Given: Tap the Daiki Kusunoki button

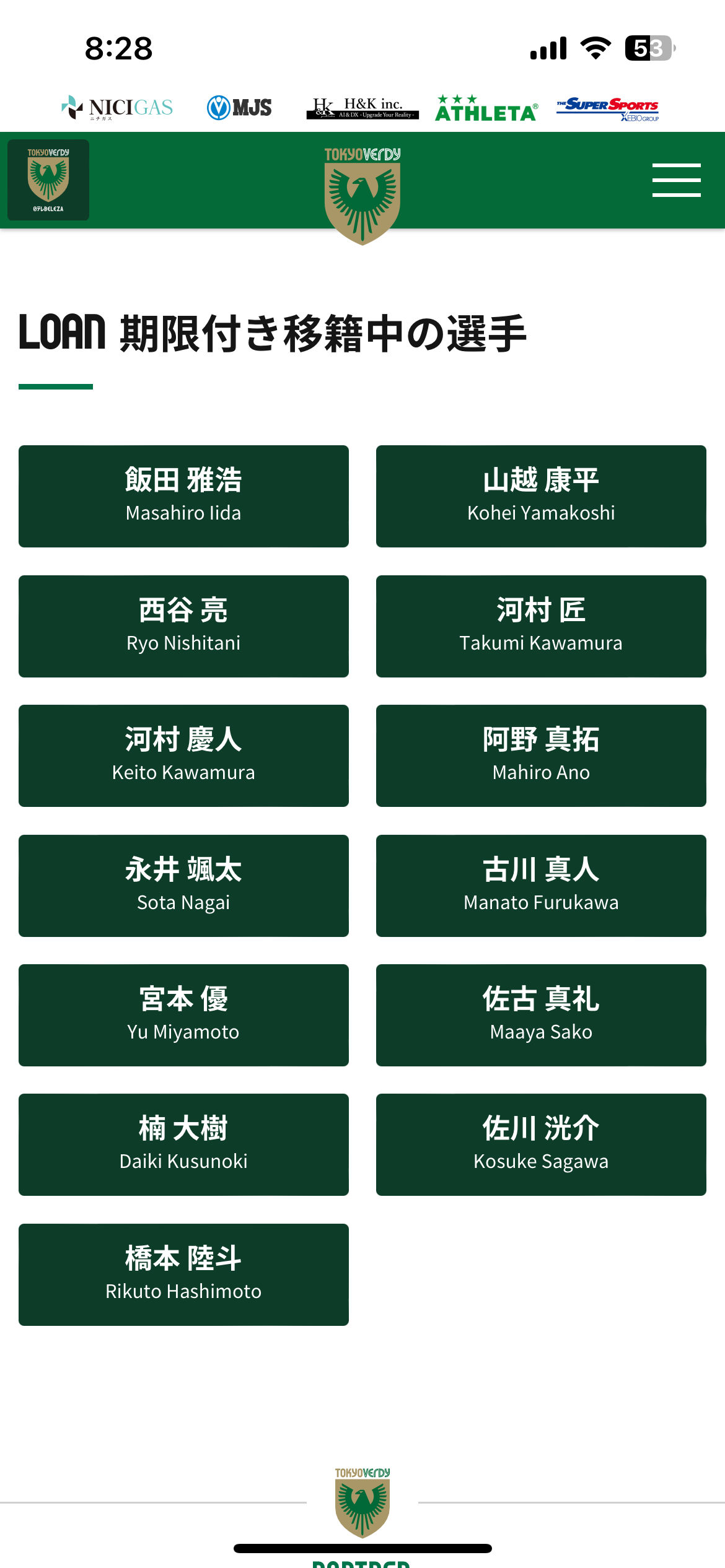Looking at the screenshot, I should 183,1144.
